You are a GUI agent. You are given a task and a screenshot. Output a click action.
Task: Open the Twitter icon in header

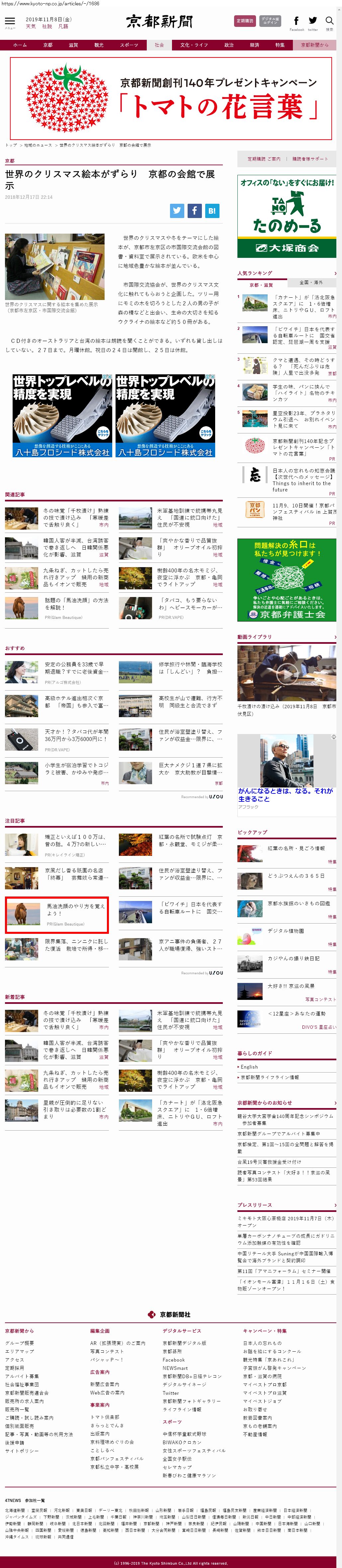[313, 21]
